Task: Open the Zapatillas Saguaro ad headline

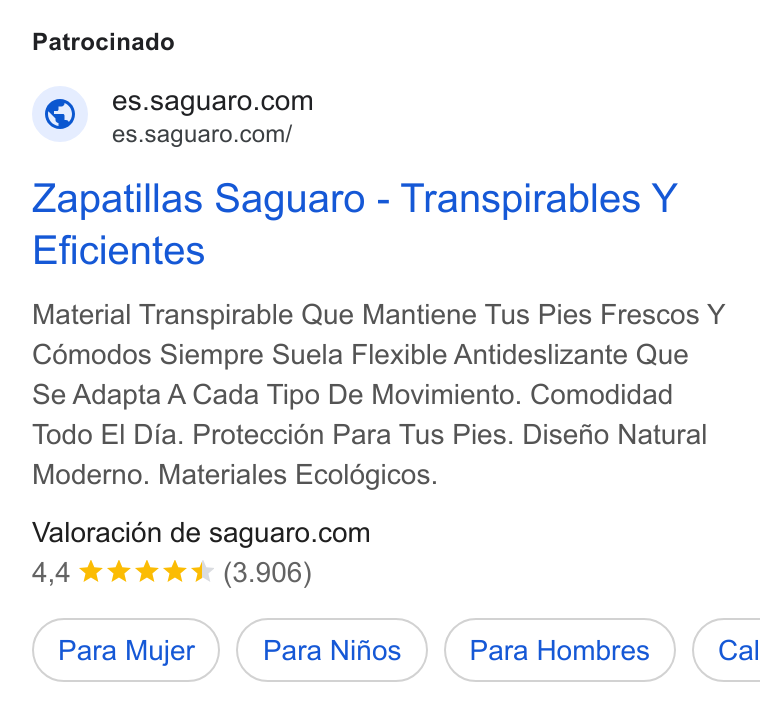Action: 355,224
